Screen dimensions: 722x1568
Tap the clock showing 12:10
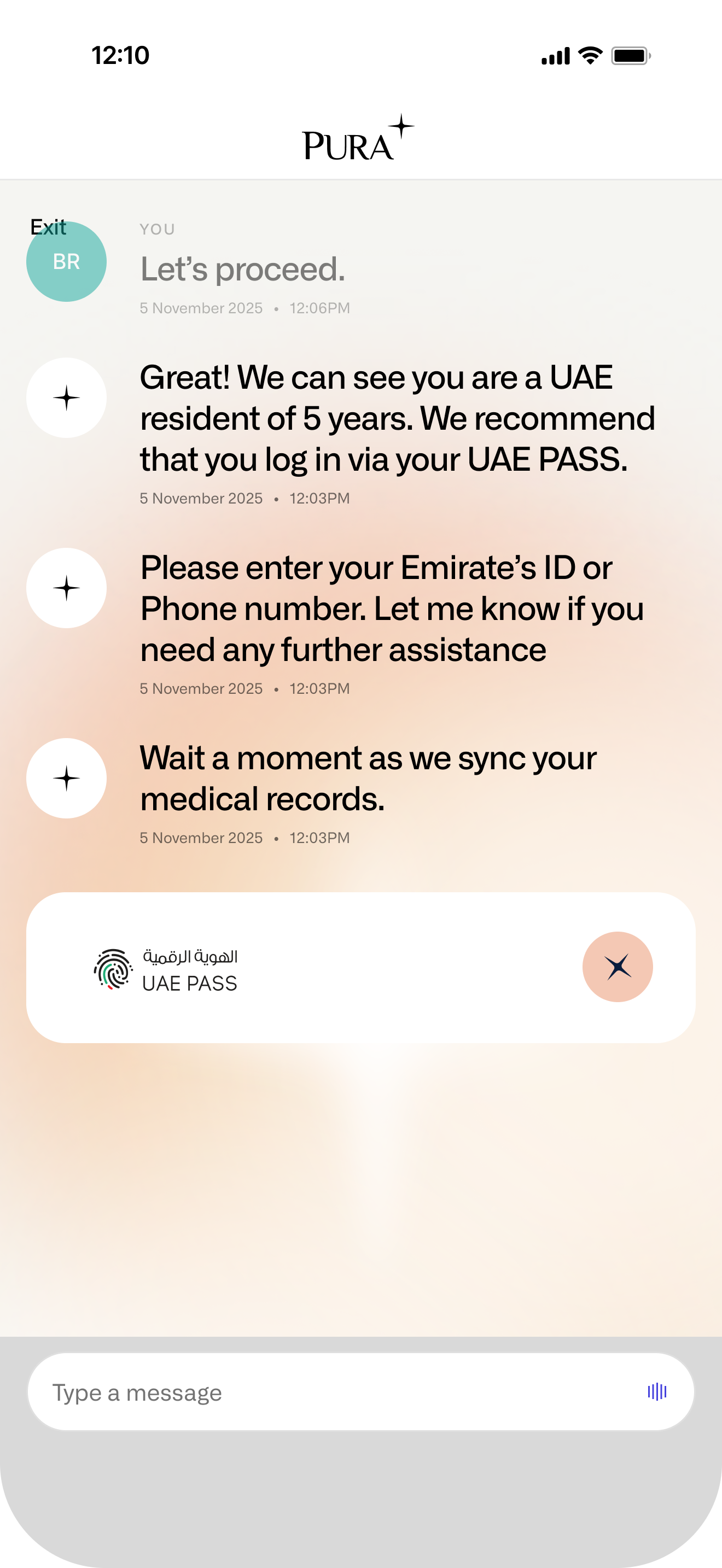119,55
